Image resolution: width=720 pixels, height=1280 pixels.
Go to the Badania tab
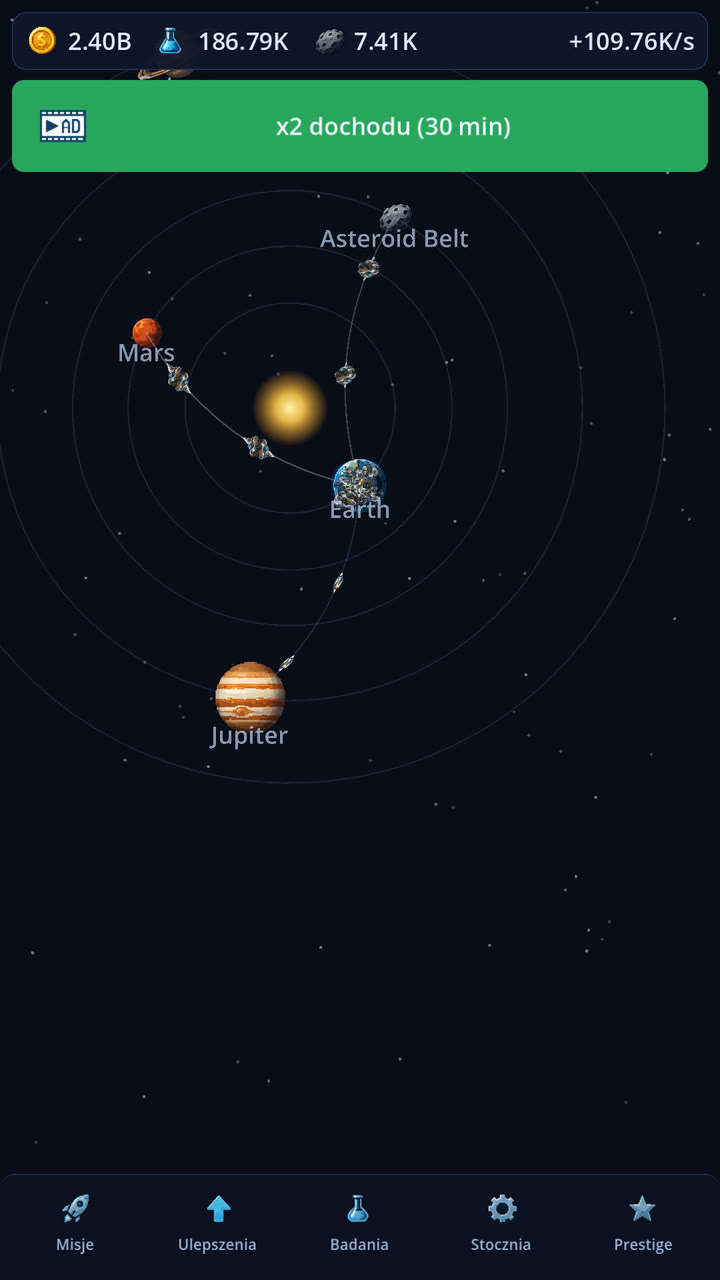pos(359,1223)
